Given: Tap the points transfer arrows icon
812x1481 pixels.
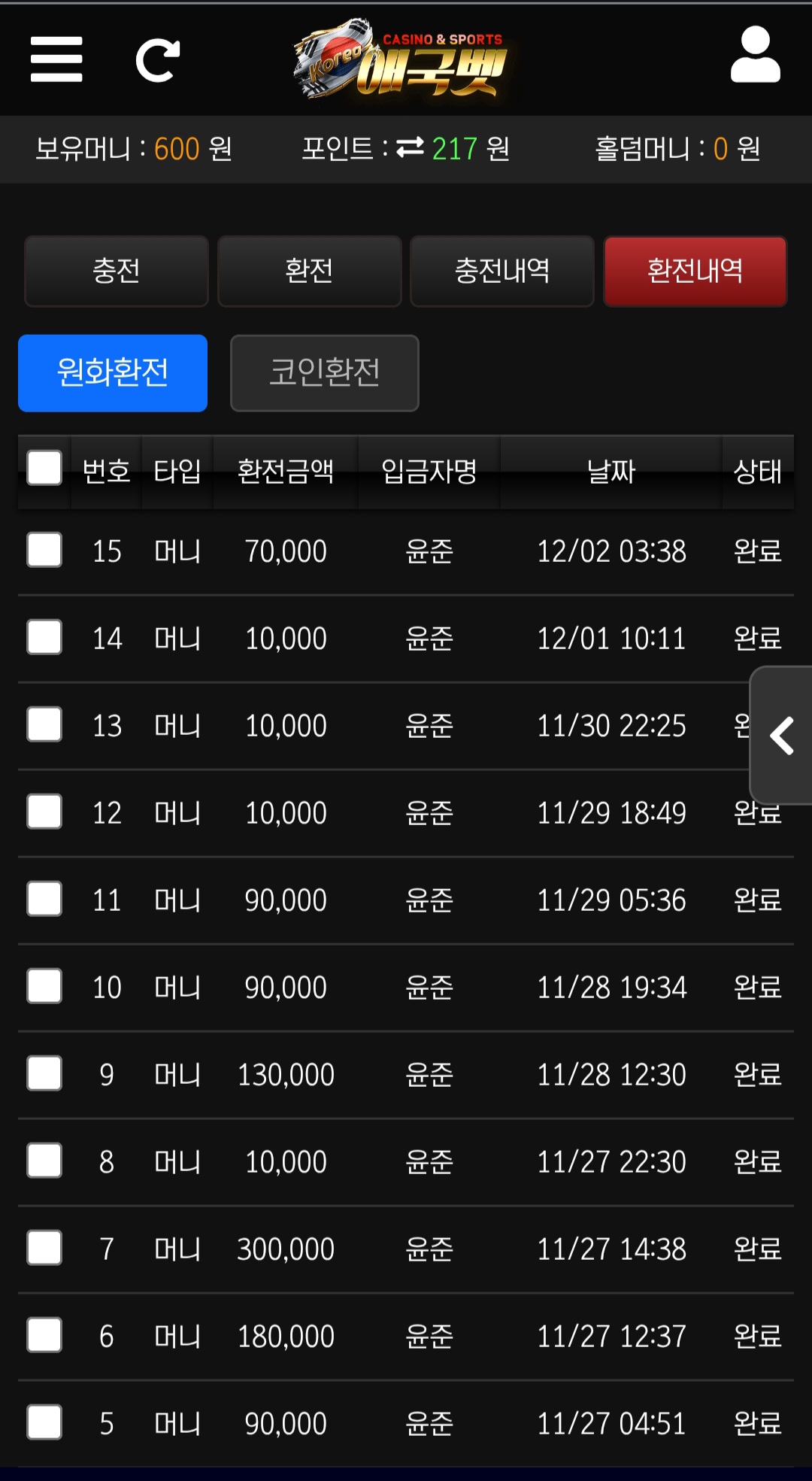Looking at the screenshot, I should [x=410, y=147].
